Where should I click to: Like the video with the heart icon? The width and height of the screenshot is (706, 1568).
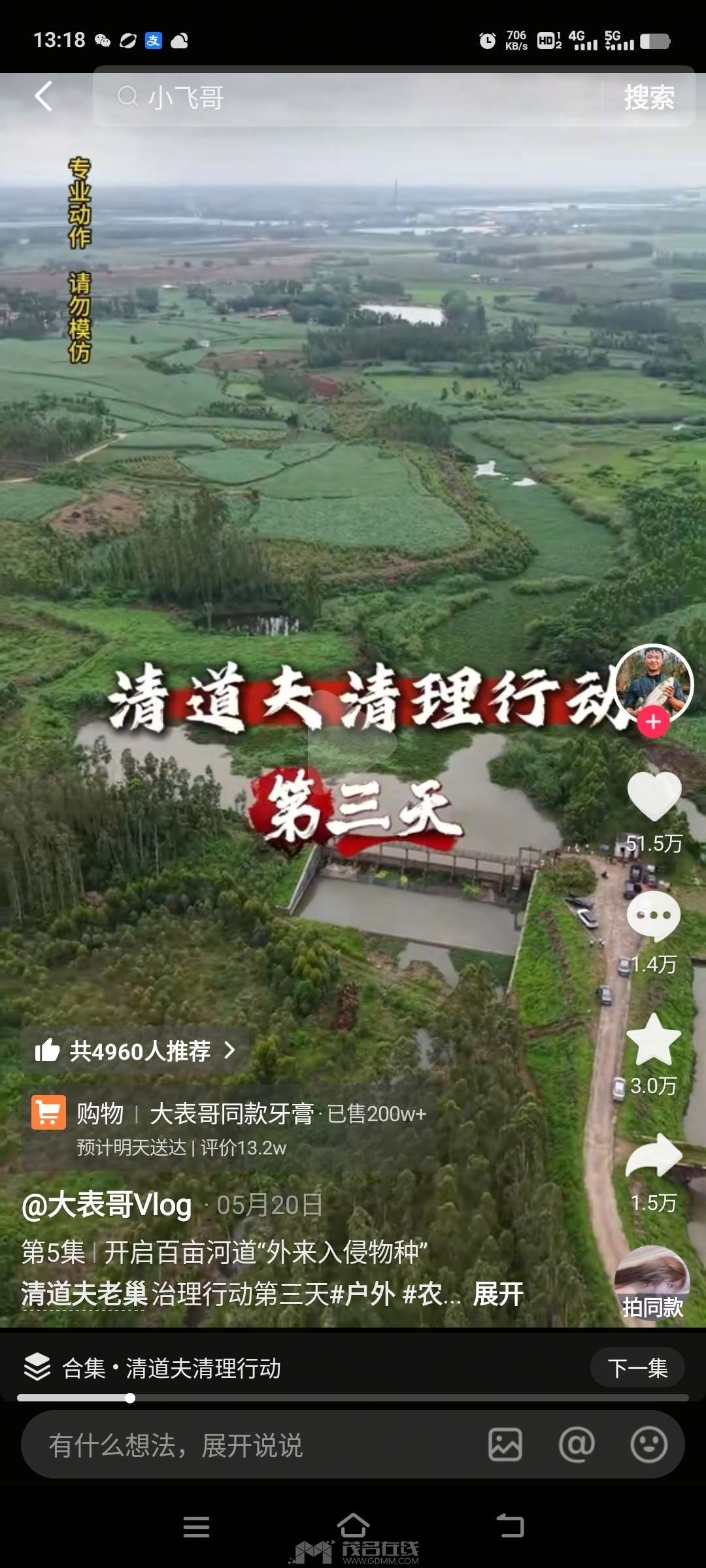pos(654,796)
